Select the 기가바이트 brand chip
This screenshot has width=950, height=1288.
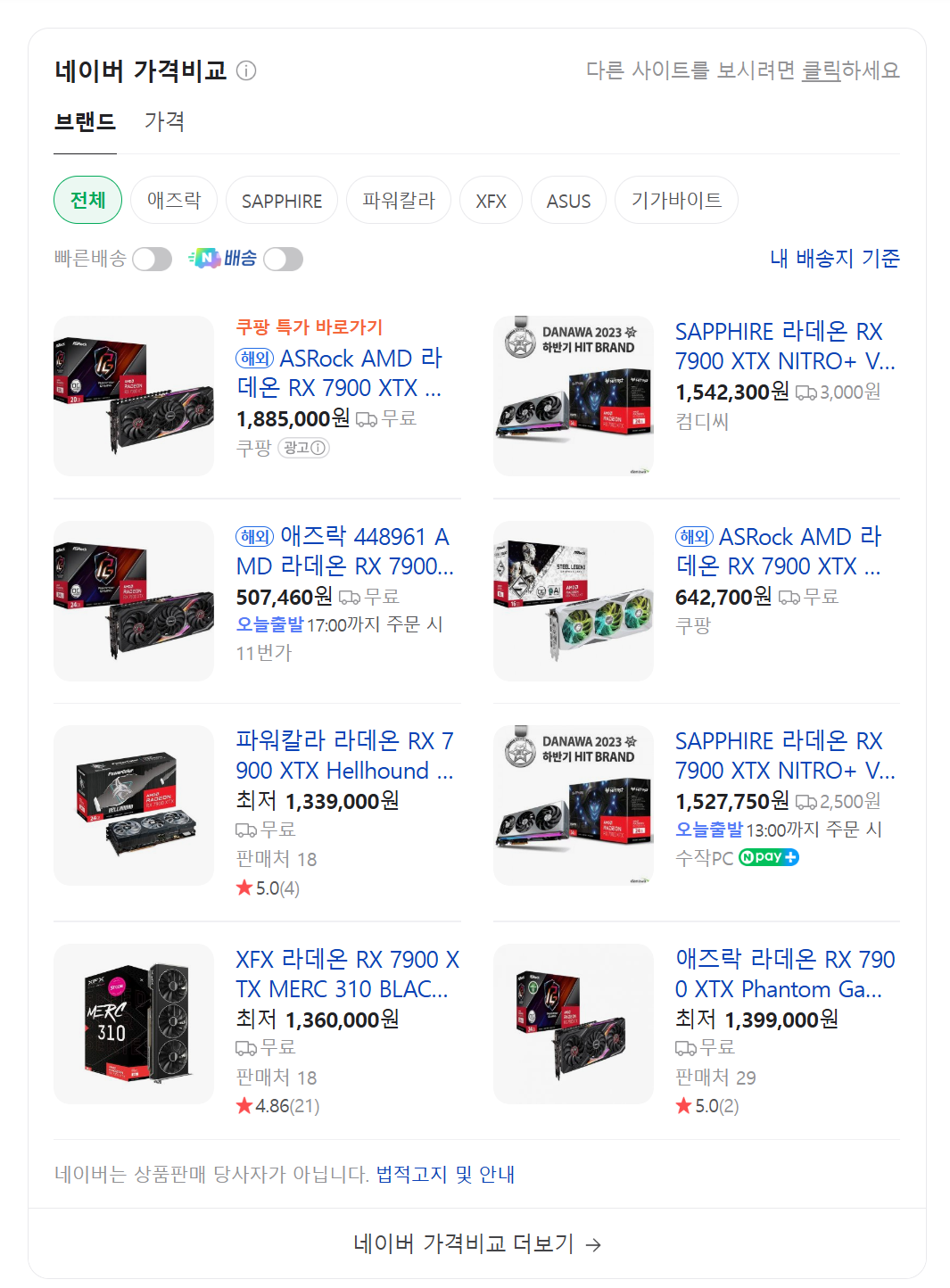[x=676, y=201]
